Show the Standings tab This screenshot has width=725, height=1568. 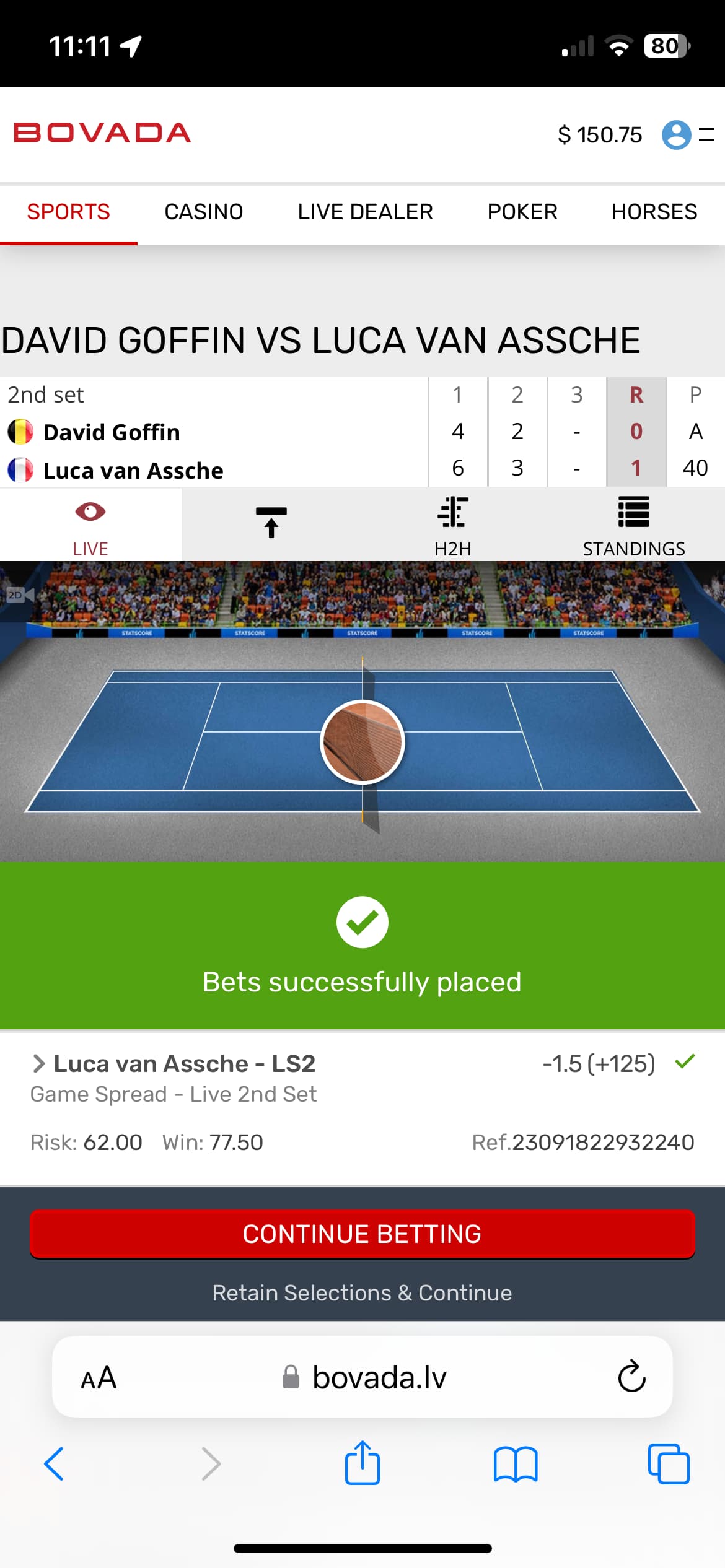pos(633,525)
